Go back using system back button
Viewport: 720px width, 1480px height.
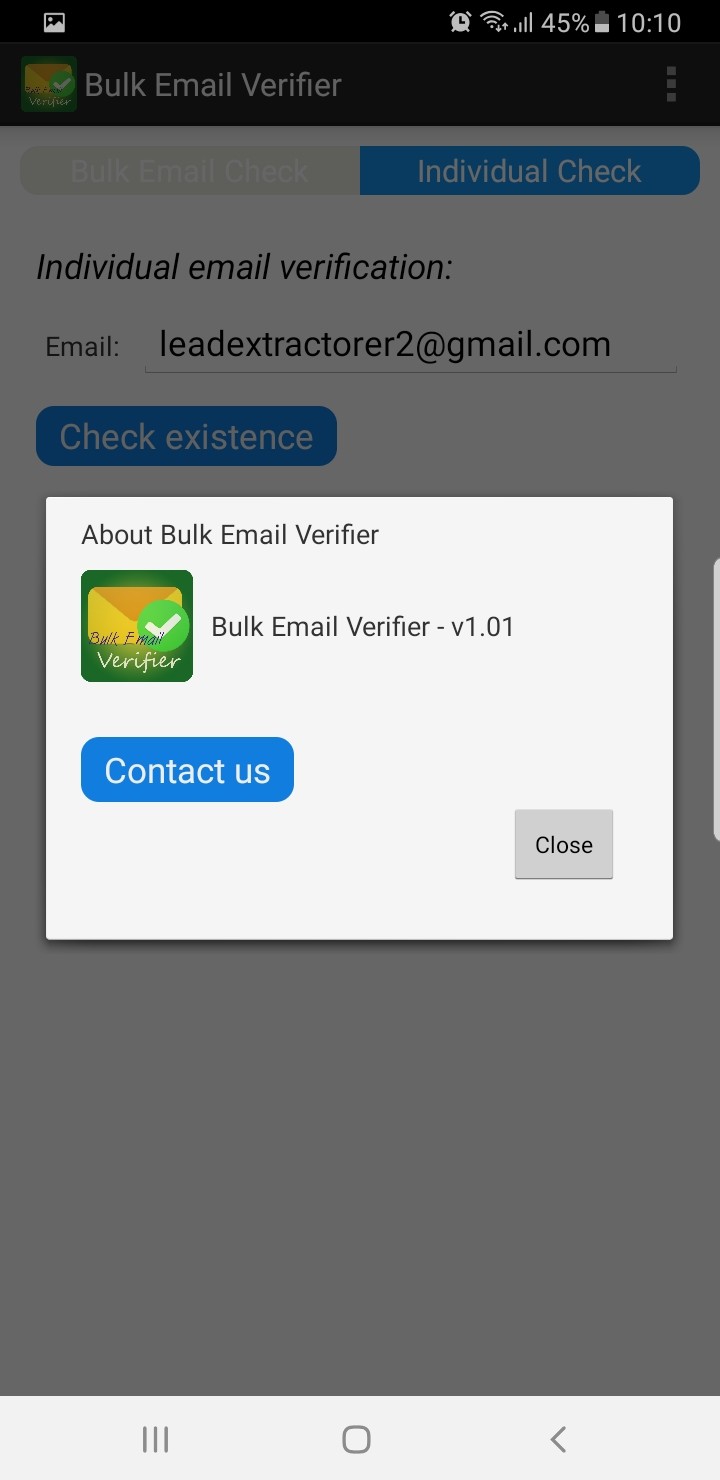[x=558, y=1439]
